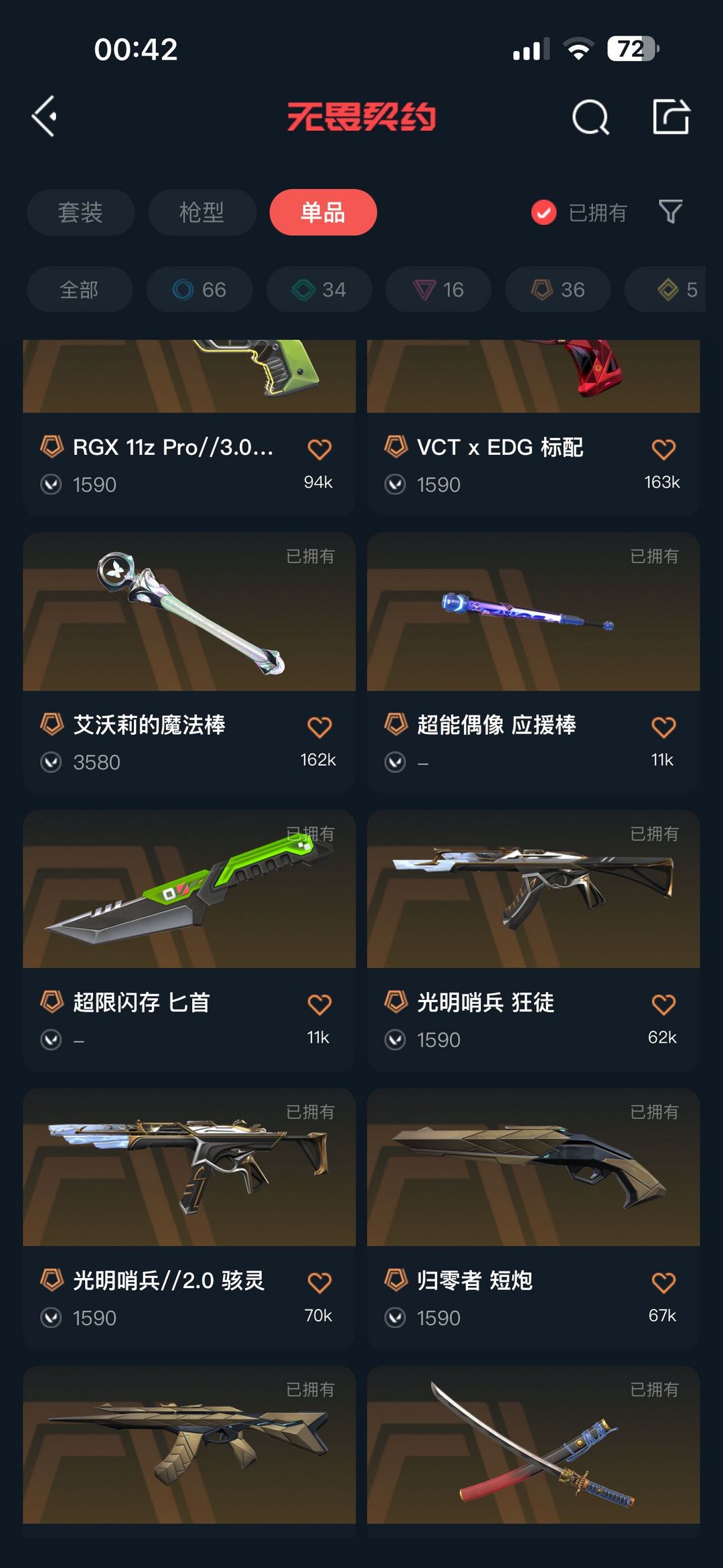Like the 光明哨兵 狂徒 skin
This screenshot has width=723, height=1568.
click(x=663, y=1004)
